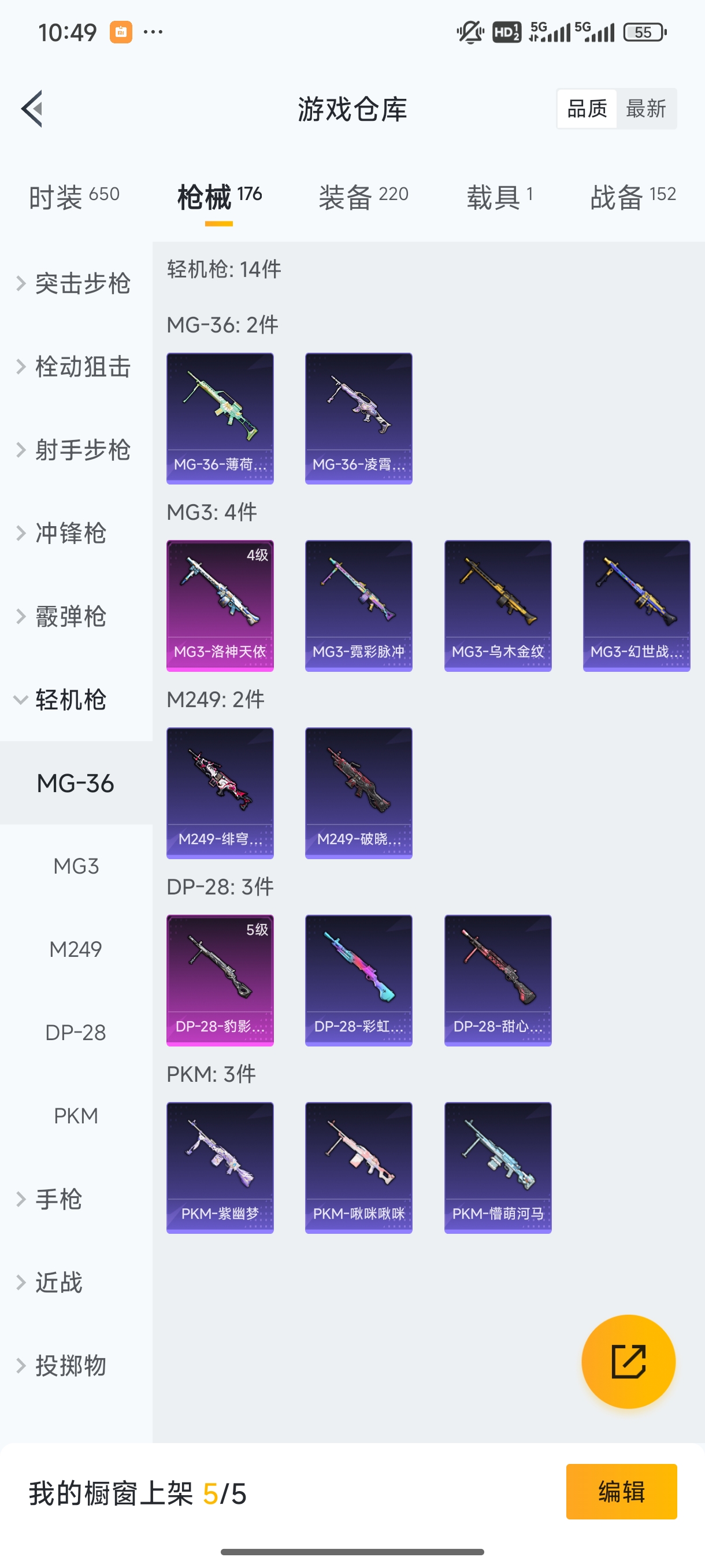The width and height of the screenshot is (705, 1568).
Task: Tap the orange share floating button
Action: tap(628, 1362)
